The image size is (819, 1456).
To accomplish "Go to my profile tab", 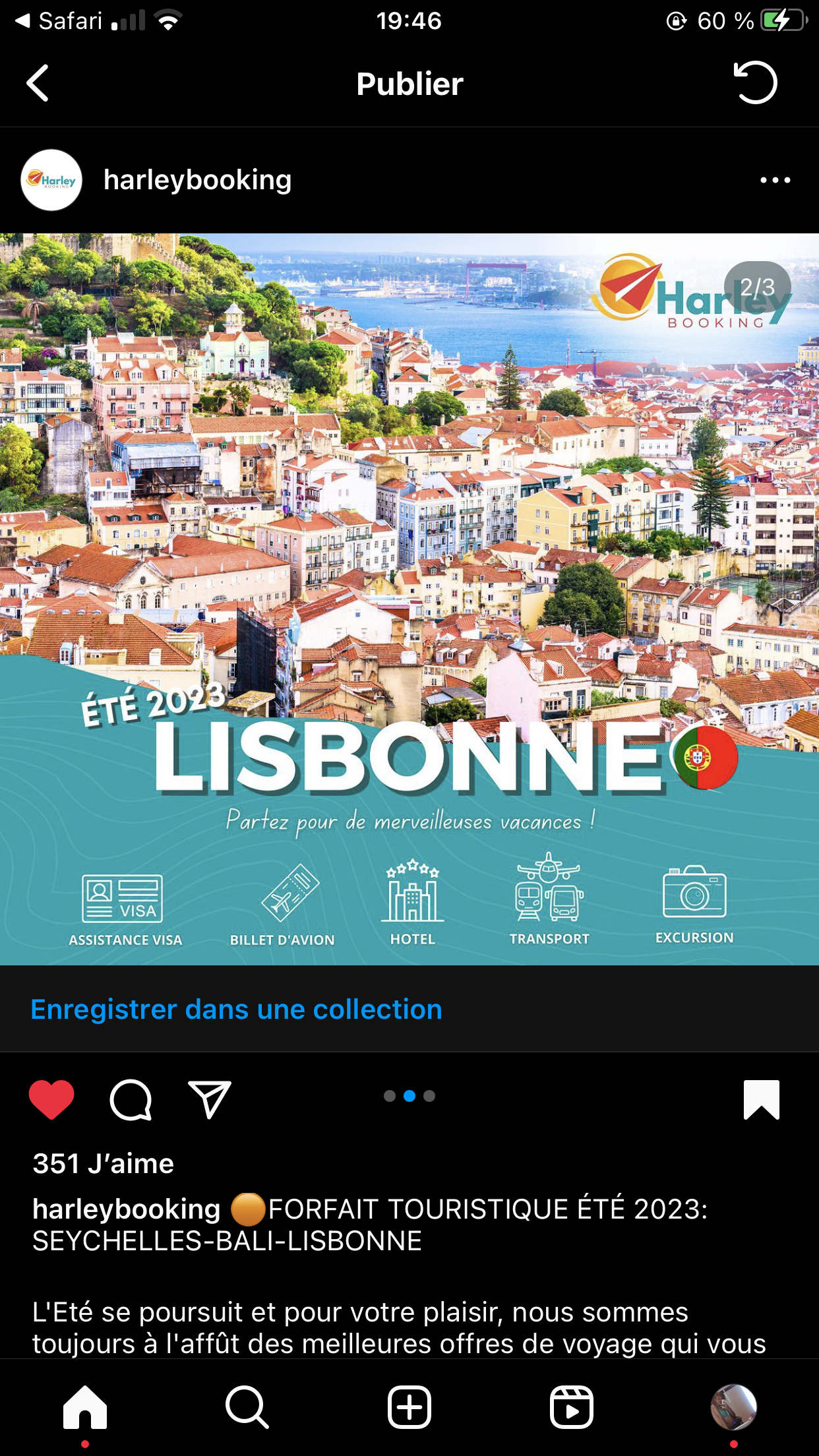I will [x=734, y=1407].
